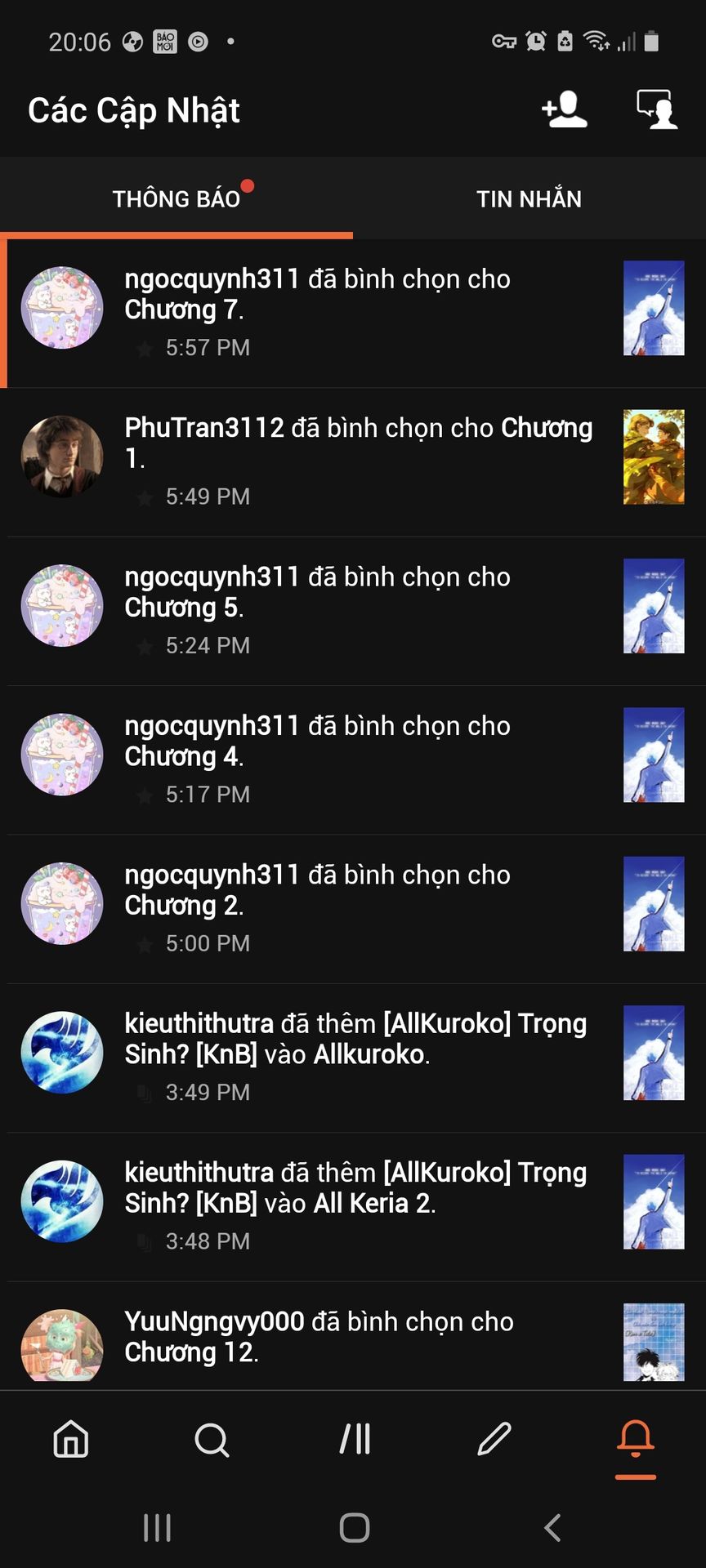Open ngocquynh311's vote notification for Chương 7
This screenshot has height=1568, width=706.
point(360,311)
